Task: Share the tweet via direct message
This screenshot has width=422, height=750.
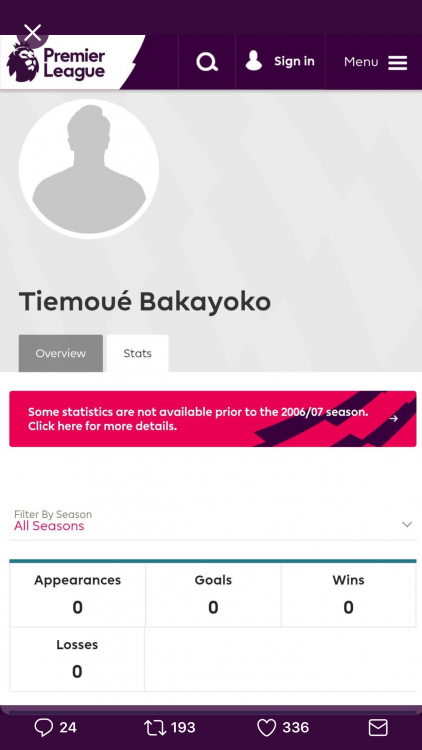Action: tap(378, 728)
